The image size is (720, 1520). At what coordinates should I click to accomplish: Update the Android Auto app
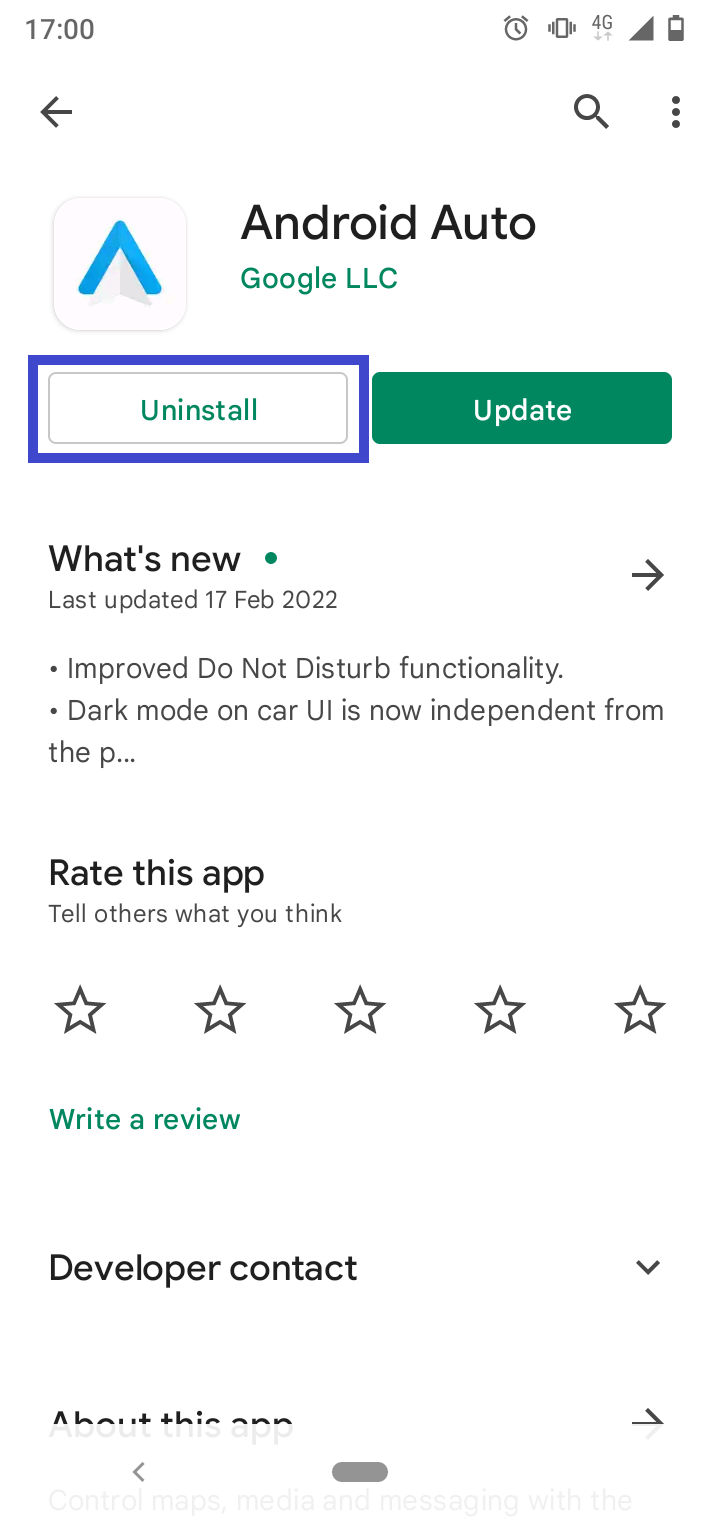click(x=522, y=408)
